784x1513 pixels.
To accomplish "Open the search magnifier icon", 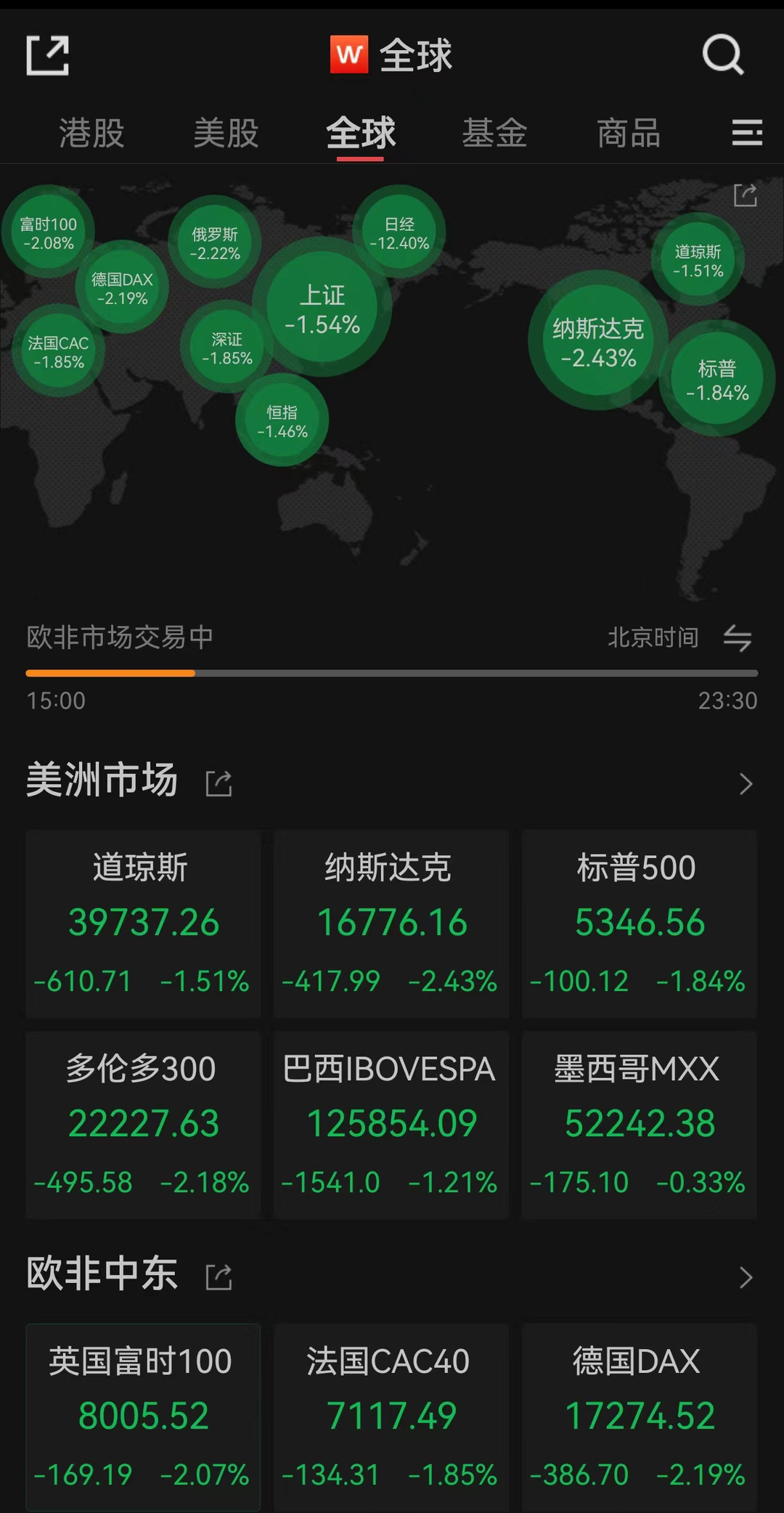I will (723, 55).
